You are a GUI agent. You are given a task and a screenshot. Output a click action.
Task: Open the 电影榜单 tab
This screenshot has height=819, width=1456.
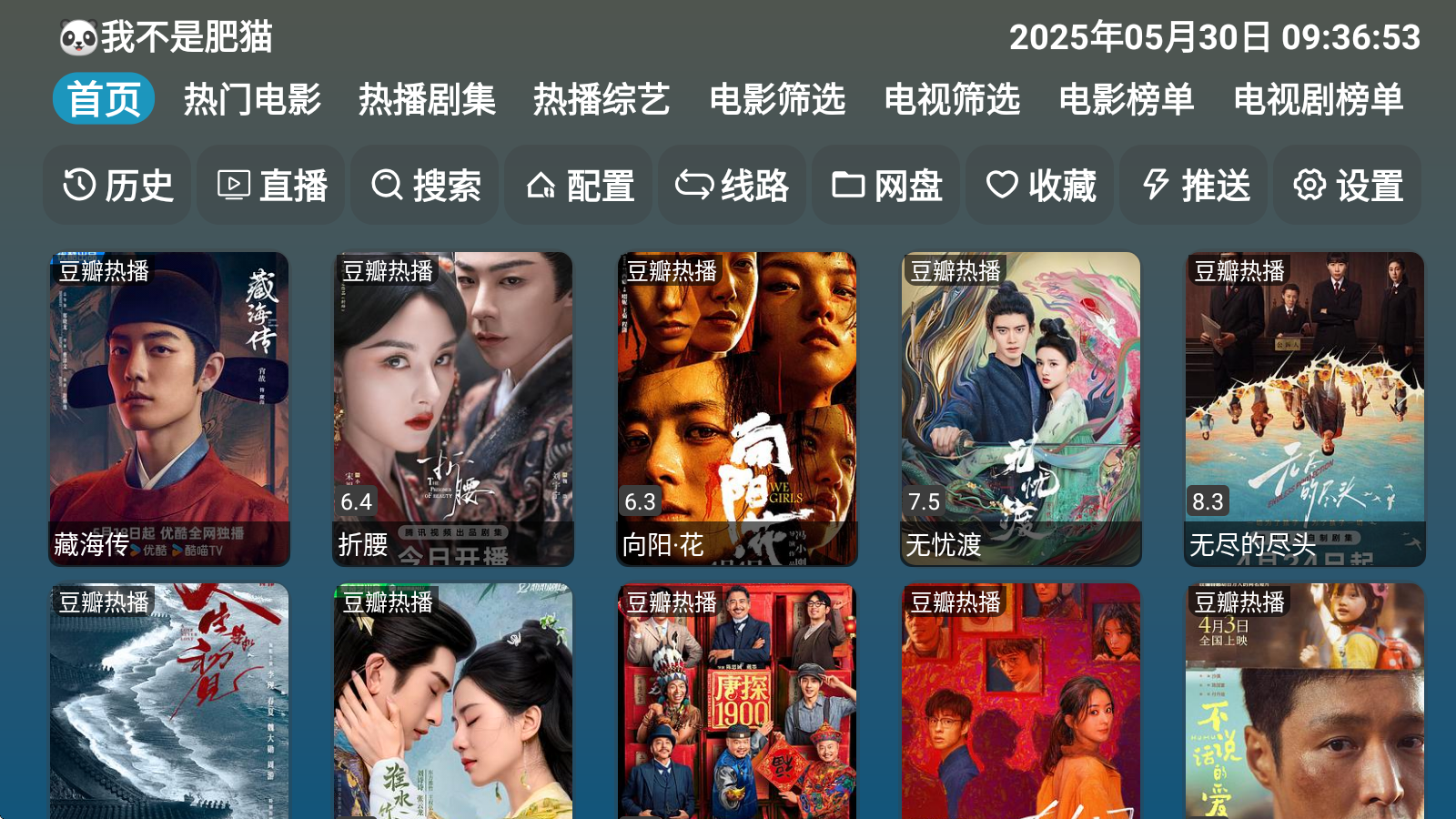(1127, 99)
